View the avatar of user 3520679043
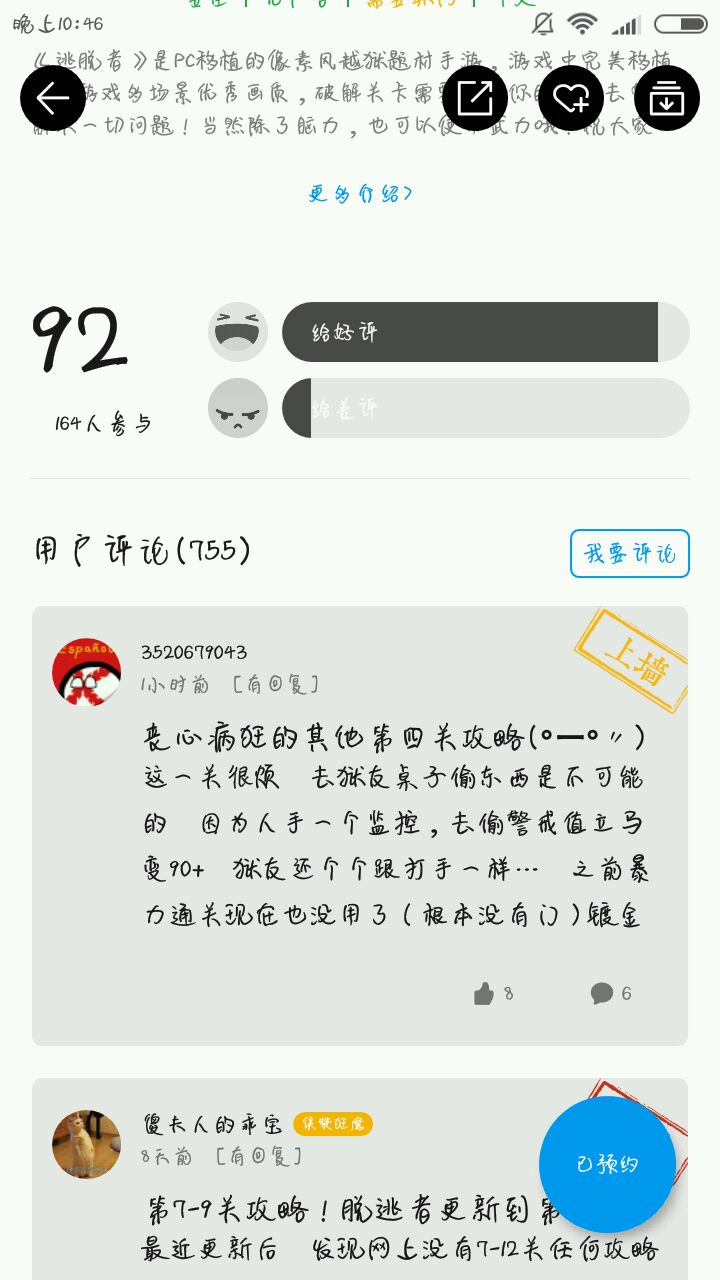Viewport: 720px width, 1280px height. click(86, 672)
